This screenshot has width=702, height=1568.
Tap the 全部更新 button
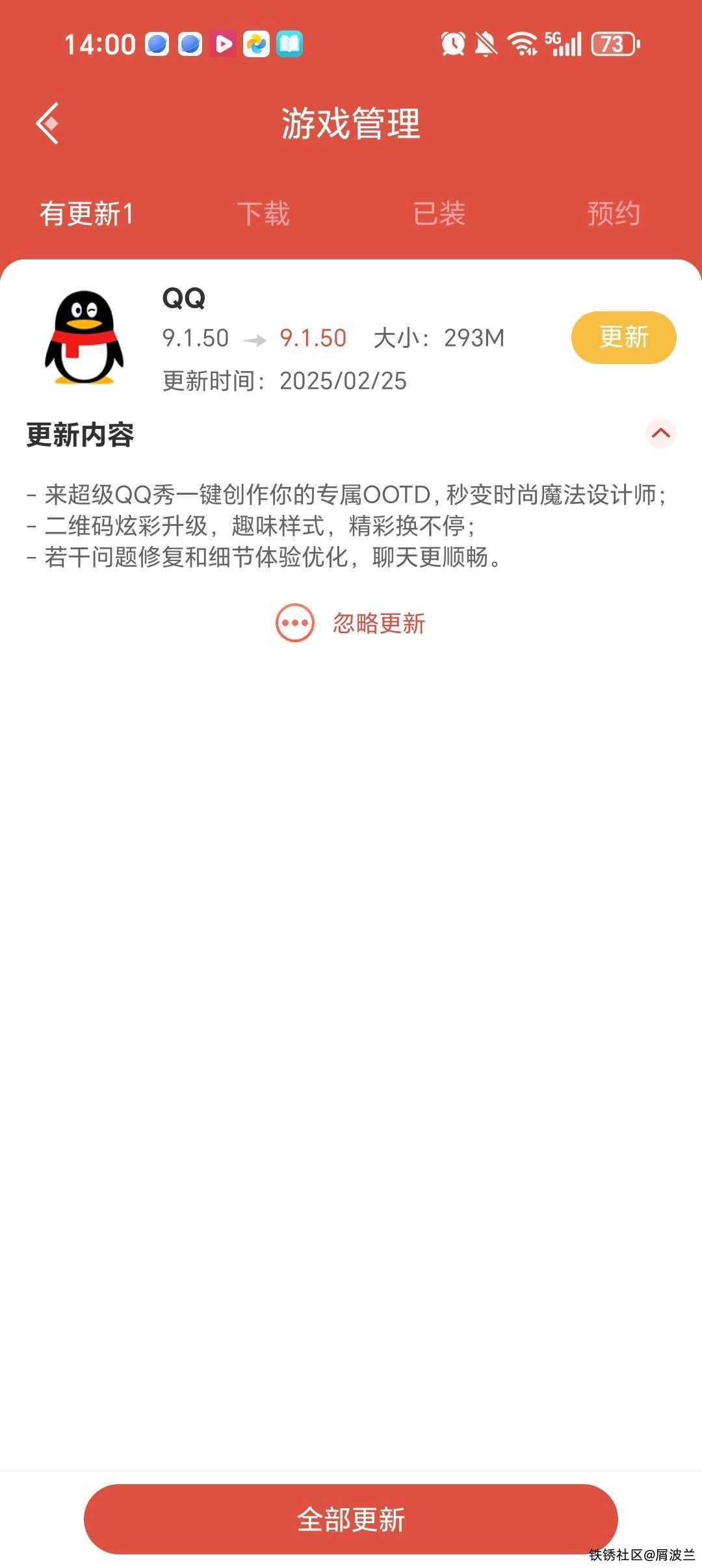(351, 1519)
